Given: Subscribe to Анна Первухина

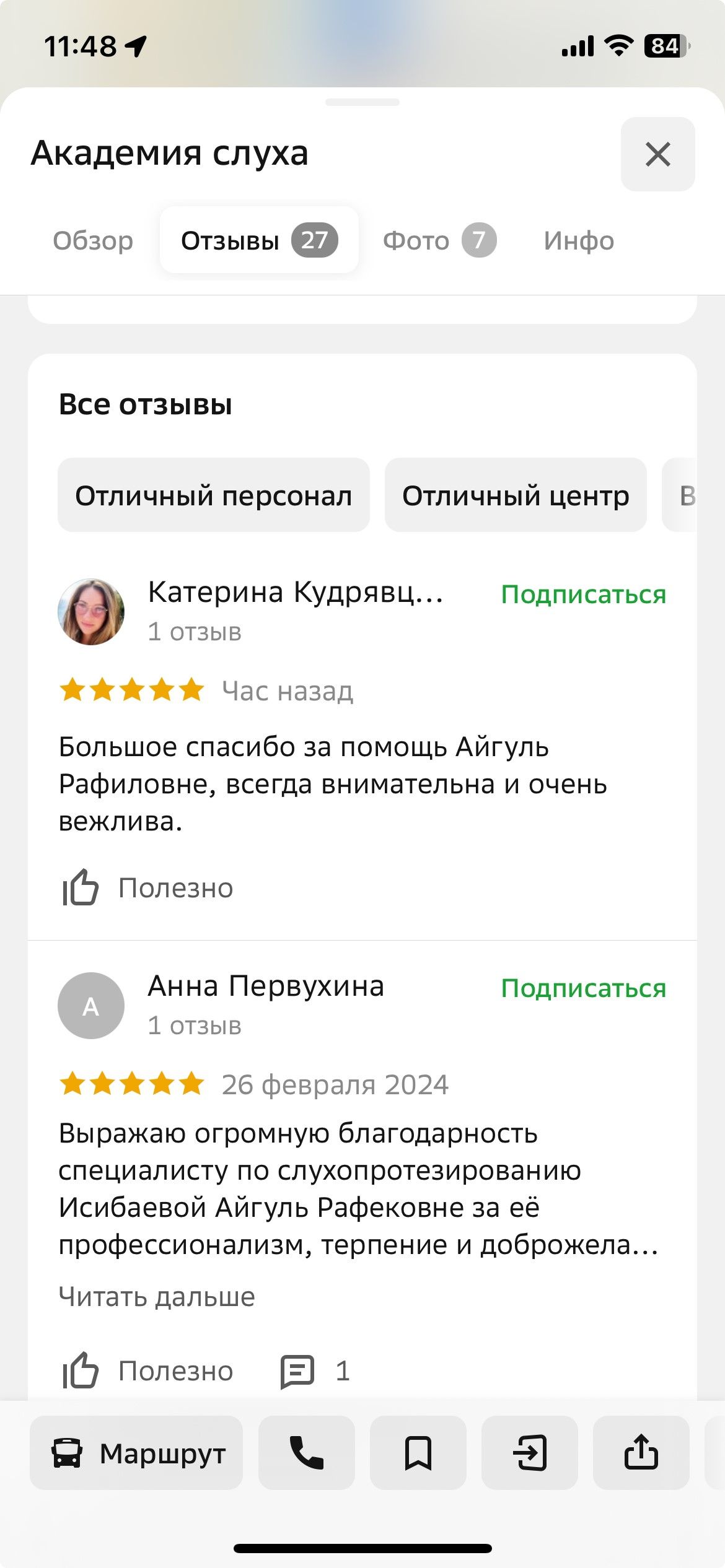Looking at the screenshot, I should click(583, 988).
